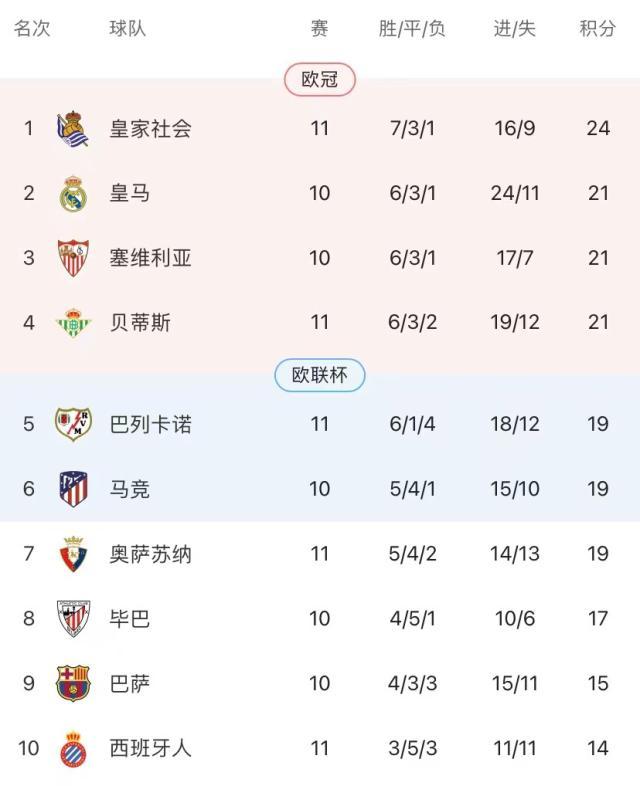Open the 巴萨 team row

pyautogui.click(x=130, y=684)
